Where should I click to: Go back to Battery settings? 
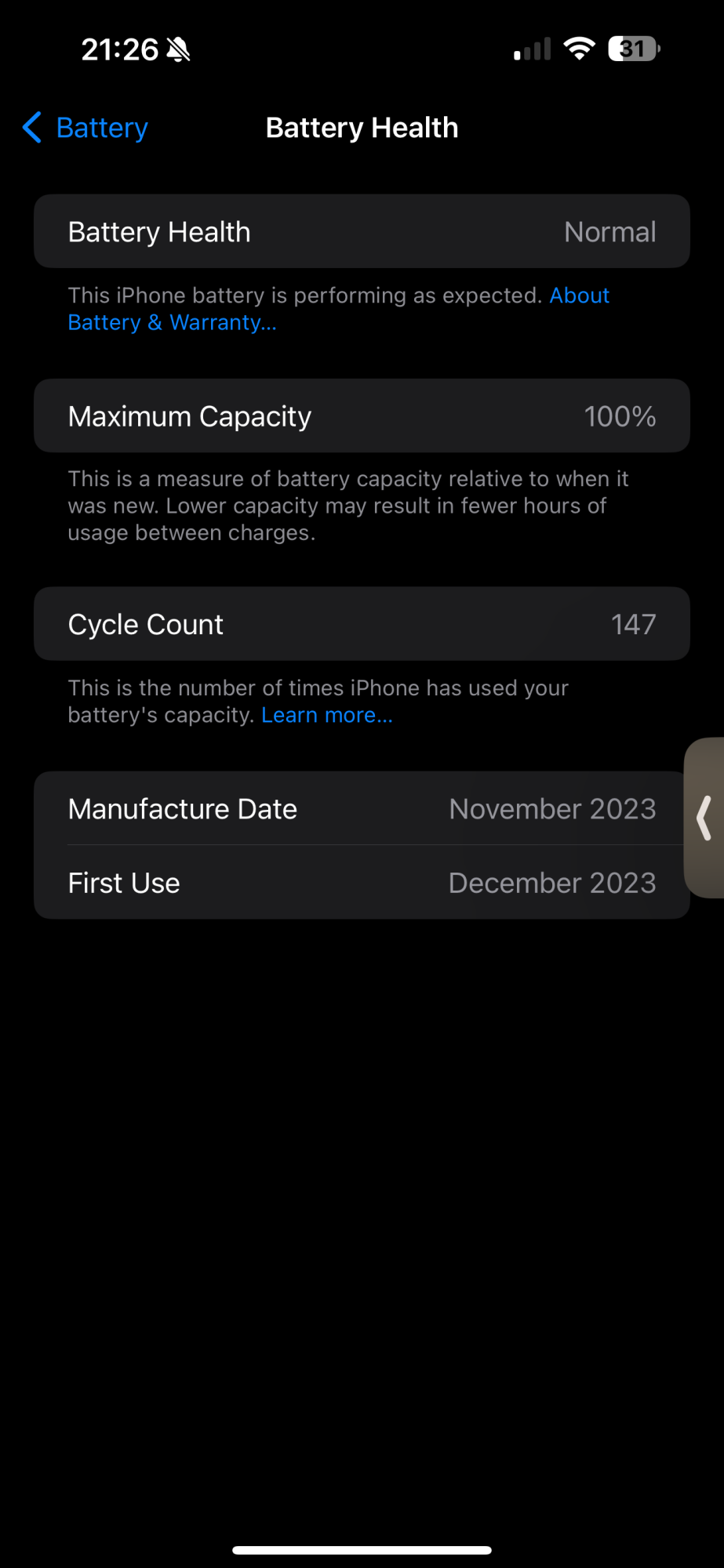point(85,128)
